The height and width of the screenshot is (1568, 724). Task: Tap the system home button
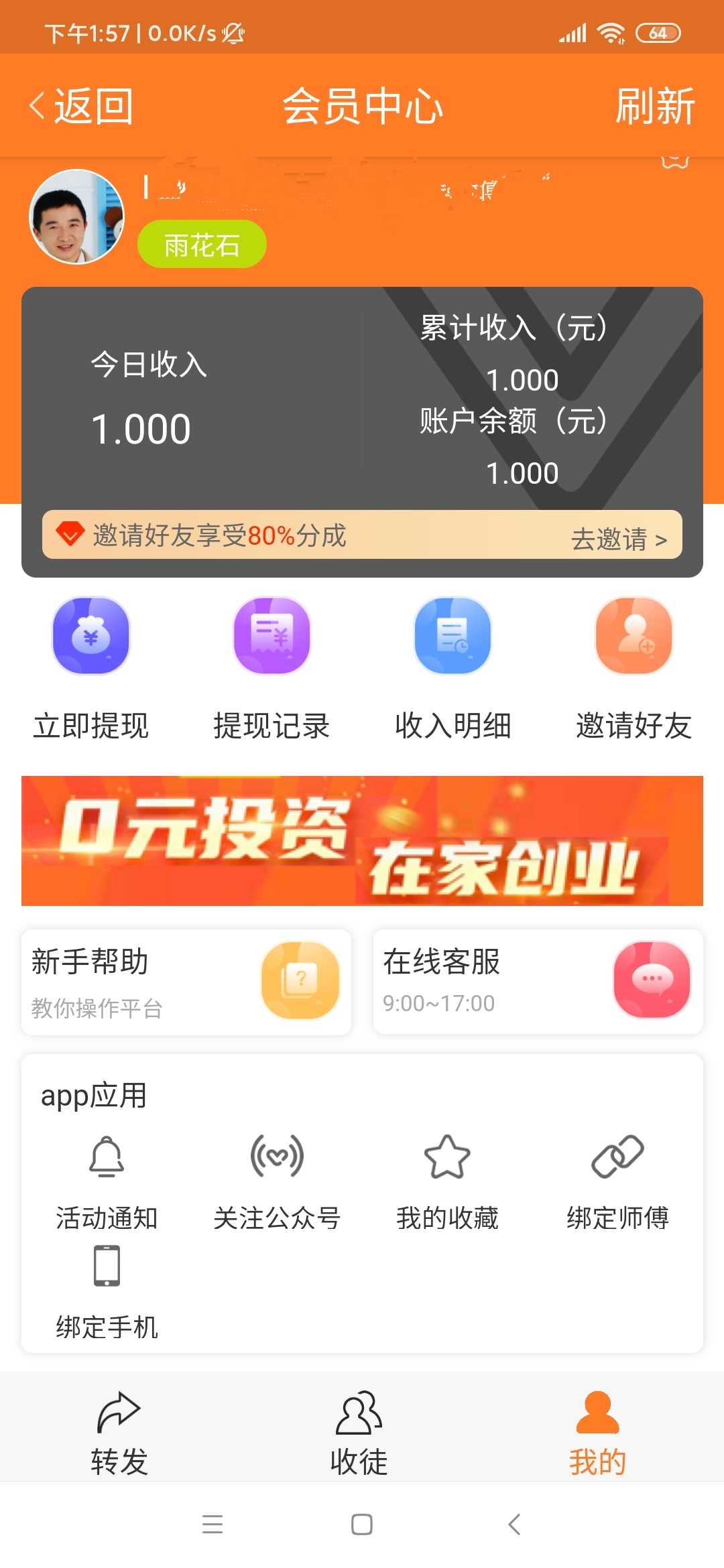pos(362,1524)
